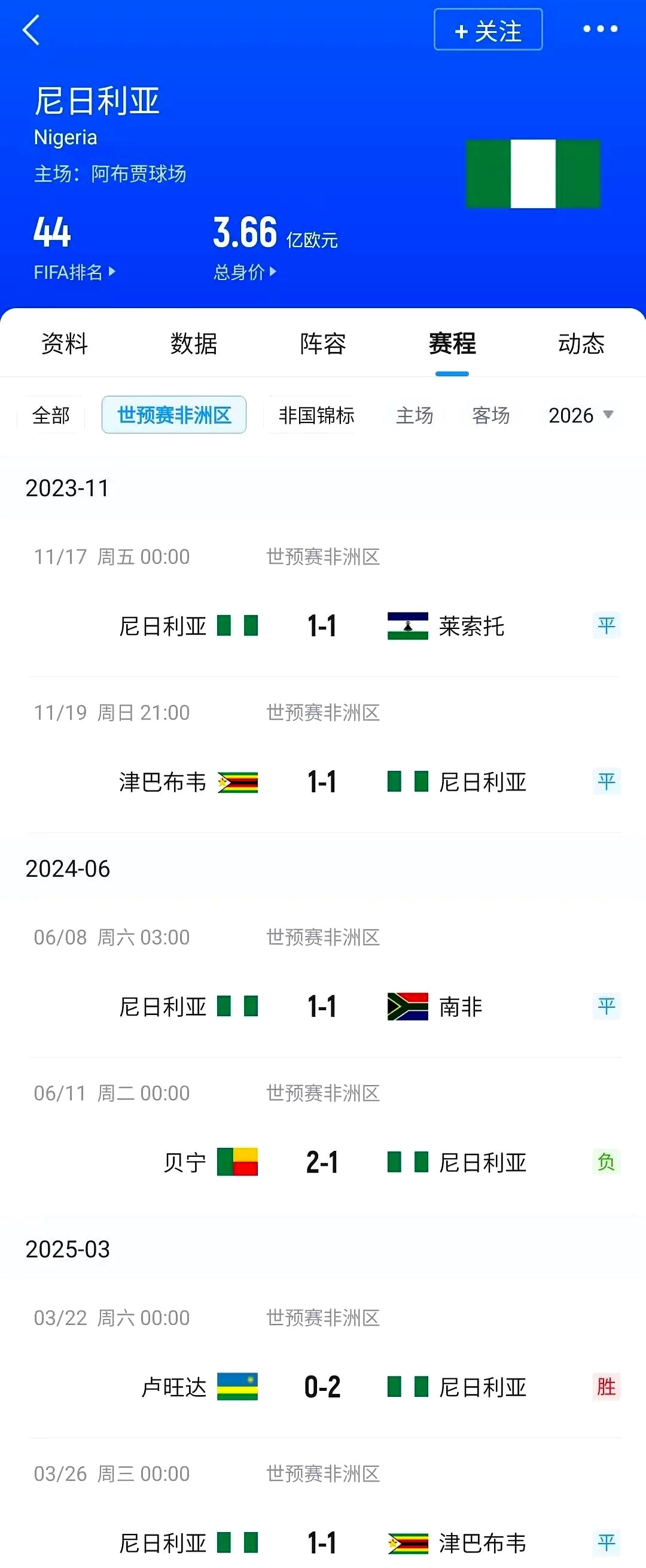646x1568 pixels.
Task: Click the Zimbabwe flag in the 11/19 match
Action: coord(237,782)
